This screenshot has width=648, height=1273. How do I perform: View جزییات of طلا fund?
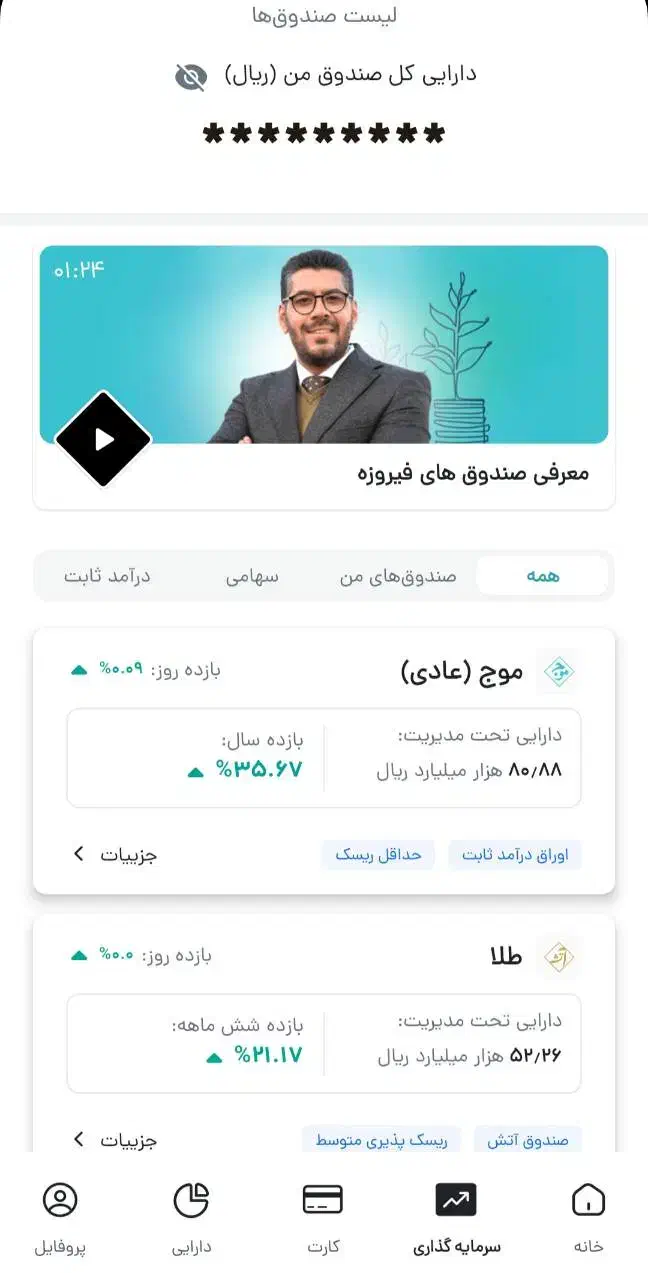click(115, 1140)
